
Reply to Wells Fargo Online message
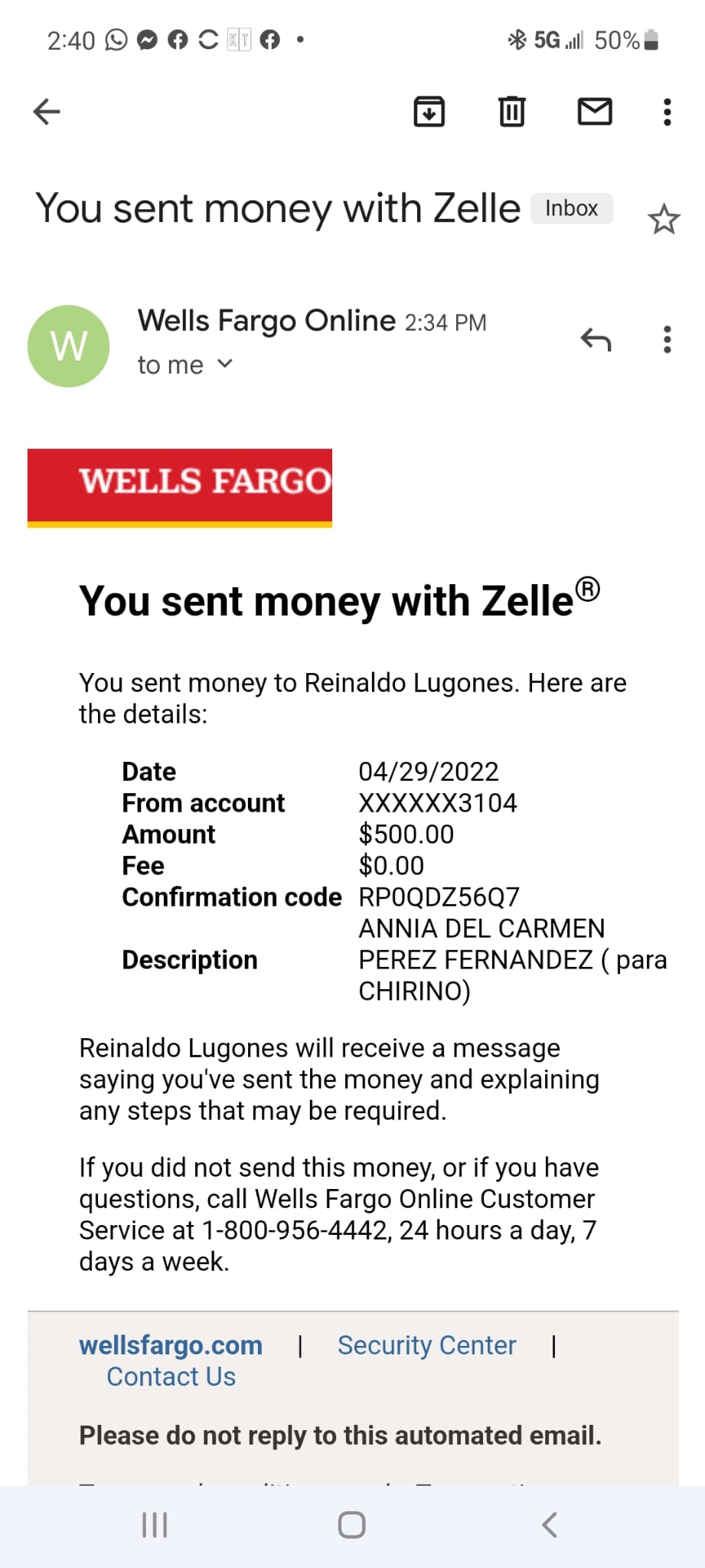tap(596, 339)
